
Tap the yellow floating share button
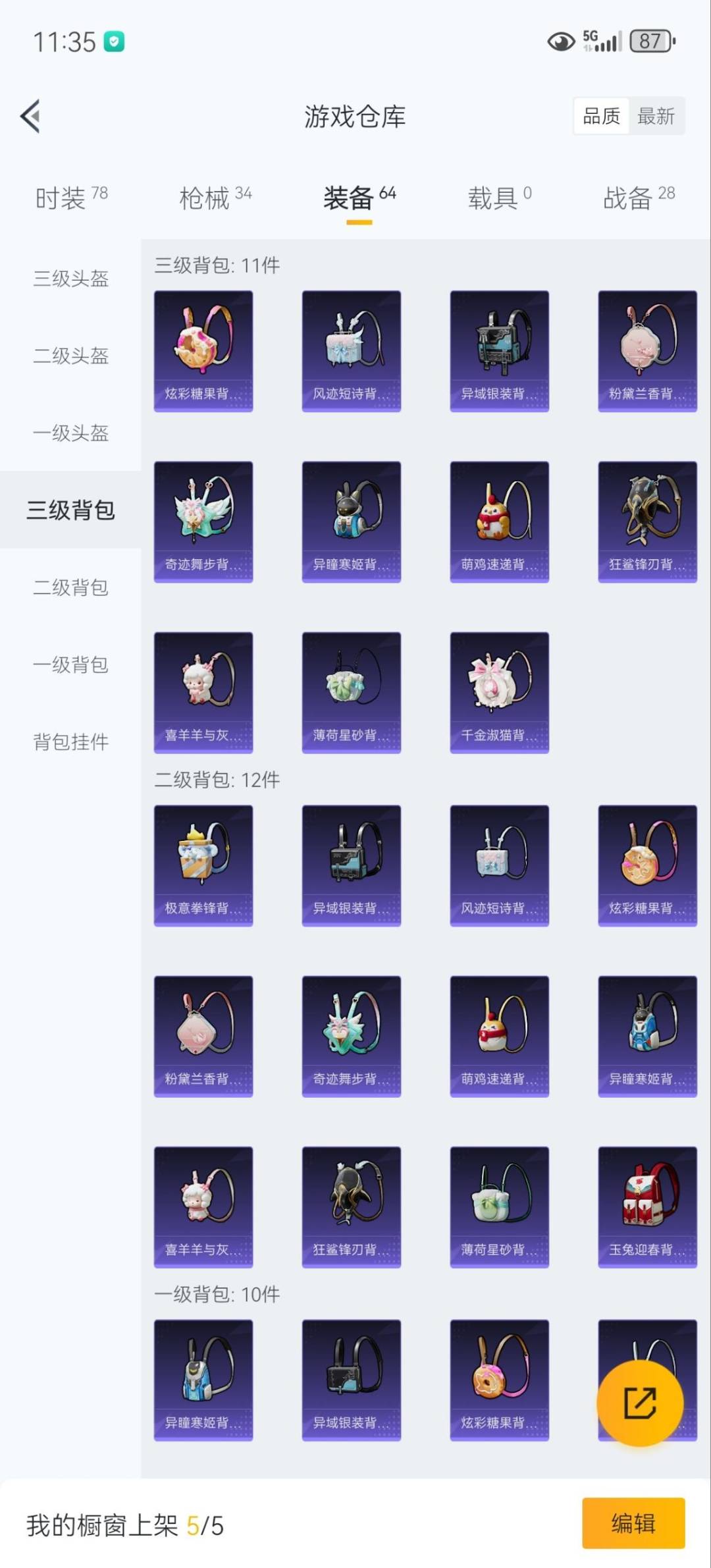(639, 1403)
